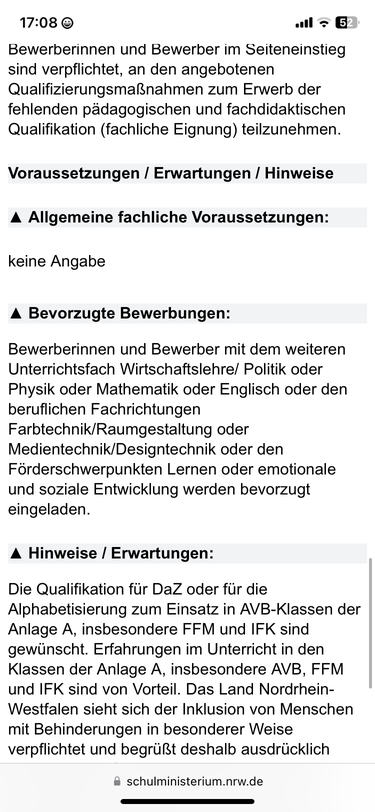Tap the schulministerium.nrw.de address bar
Screen dimensions: 375x812
coord(188,781)
